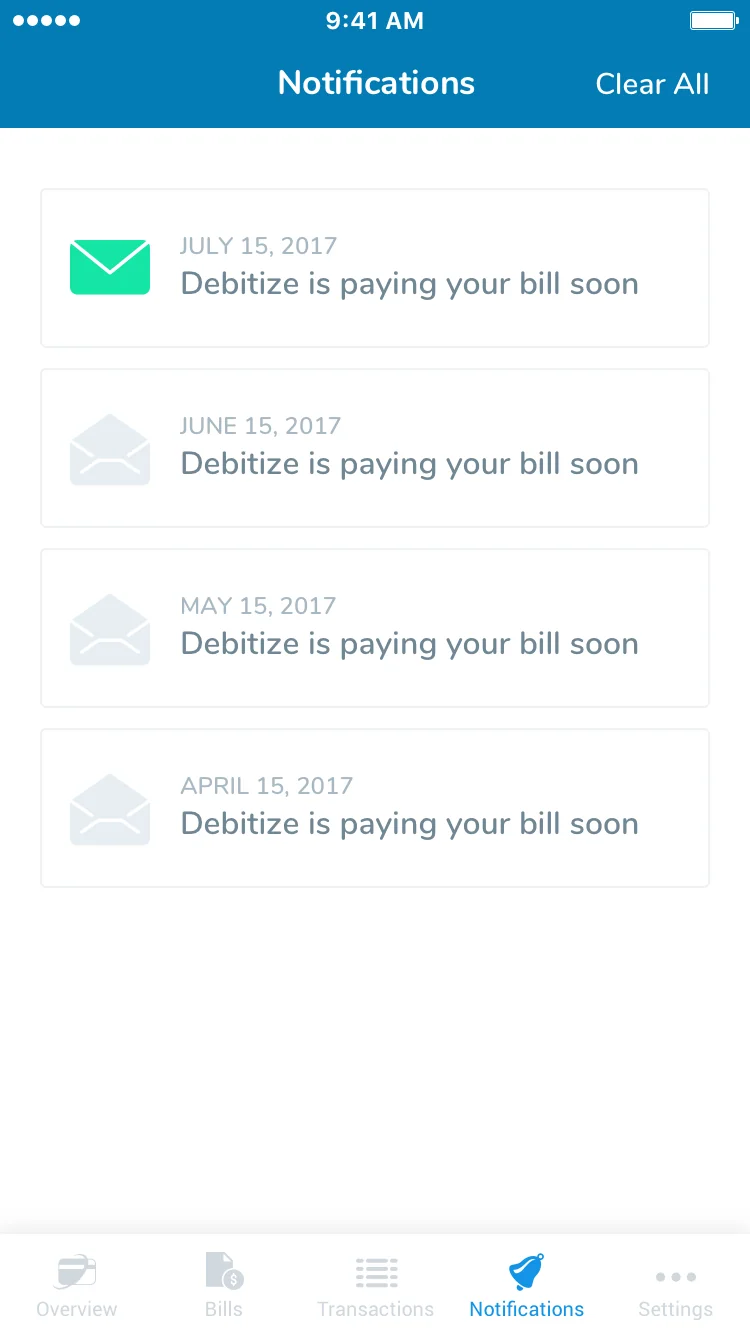This screenshot has width=750, height=1334.
Task: Select the envelope icon on April notification
Action: coord(109,807)
